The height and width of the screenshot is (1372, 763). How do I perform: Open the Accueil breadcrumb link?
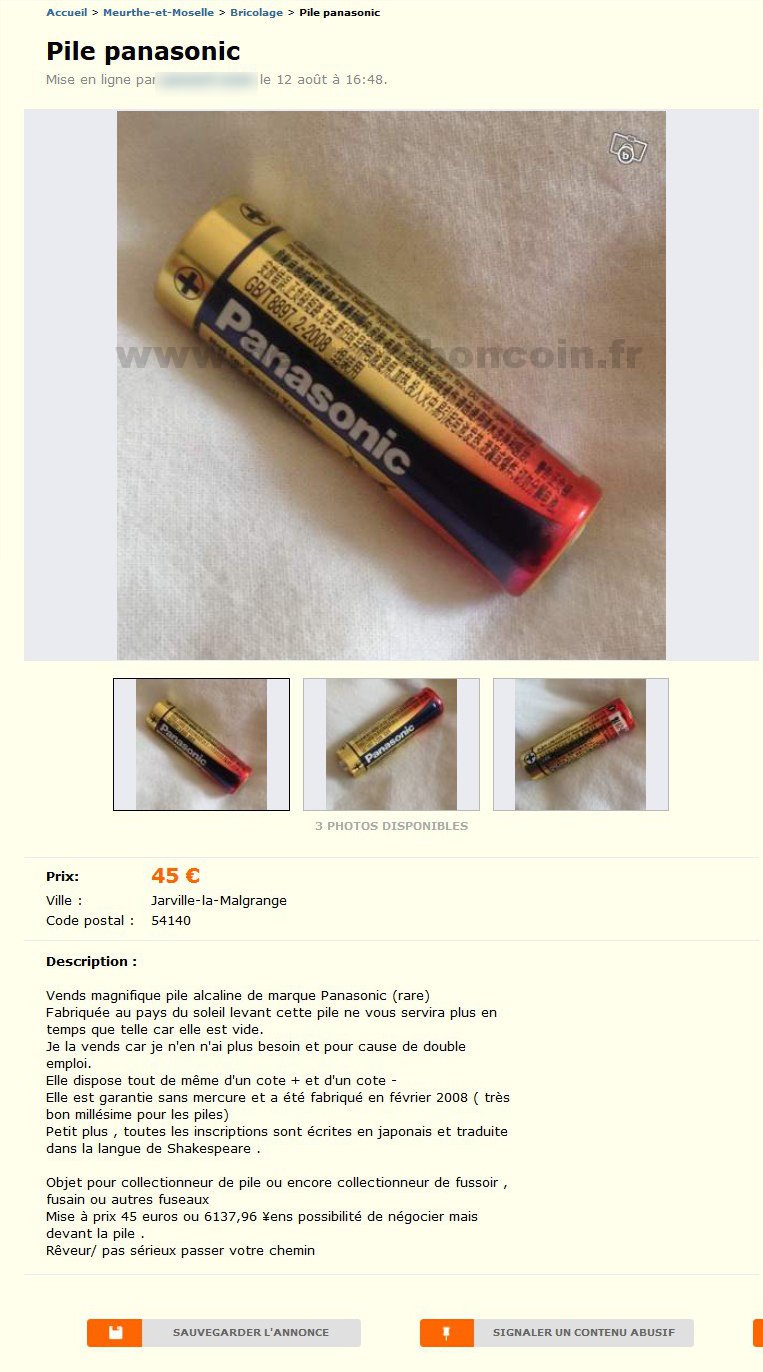pyautogui.click(x=66, y=13)
